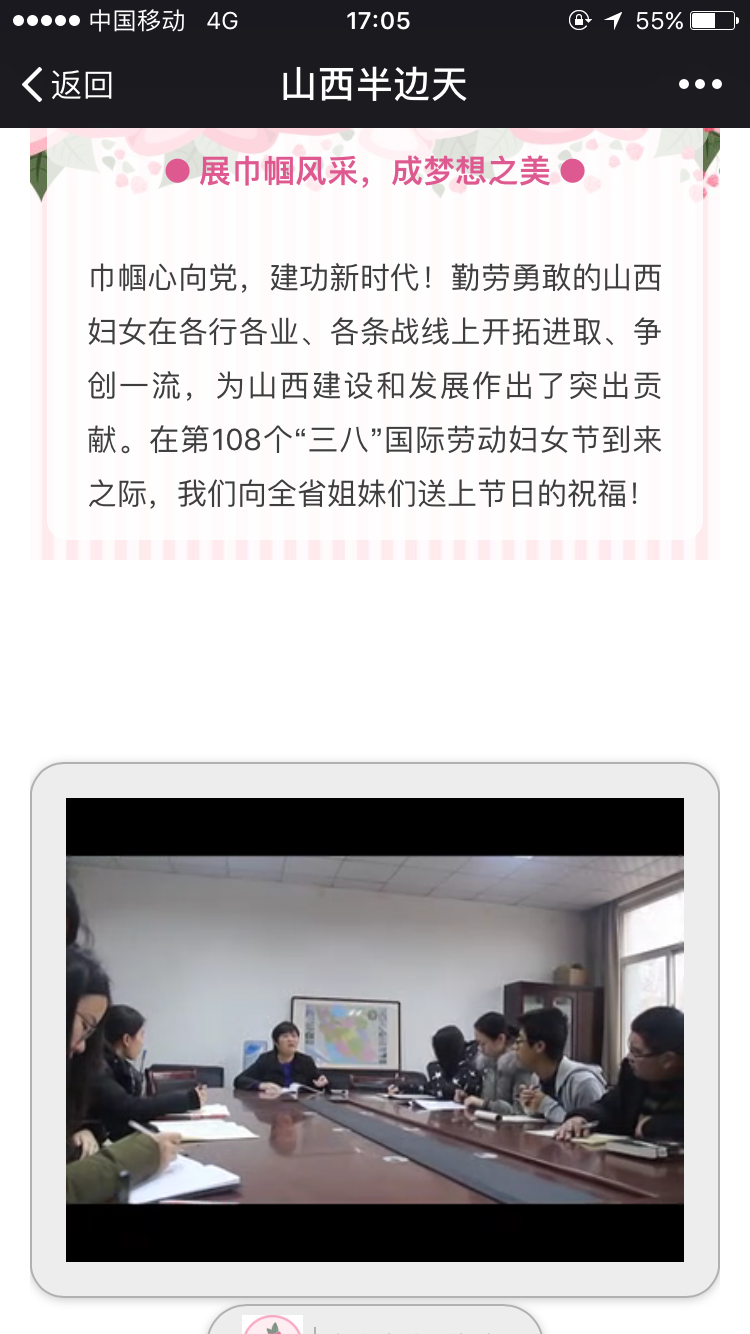The image size is (750, 1334).
Task: Go back with the 返回 button
Action: (67, 85)
